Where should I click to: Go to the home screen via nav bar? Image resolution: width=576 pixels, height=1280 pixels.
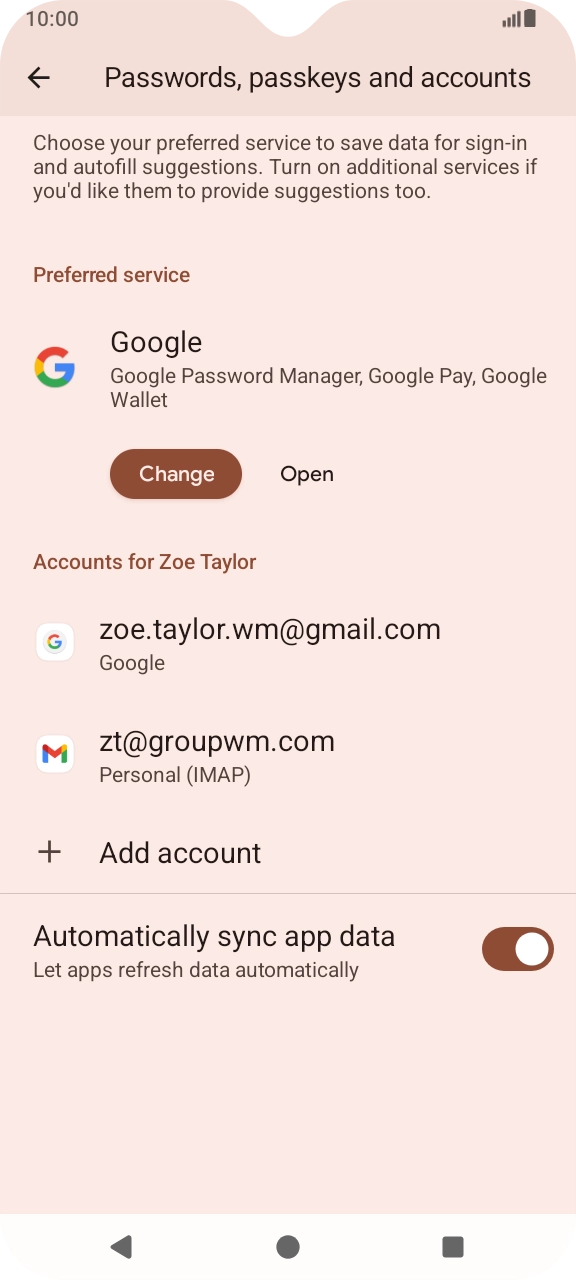coord(288,1246)
